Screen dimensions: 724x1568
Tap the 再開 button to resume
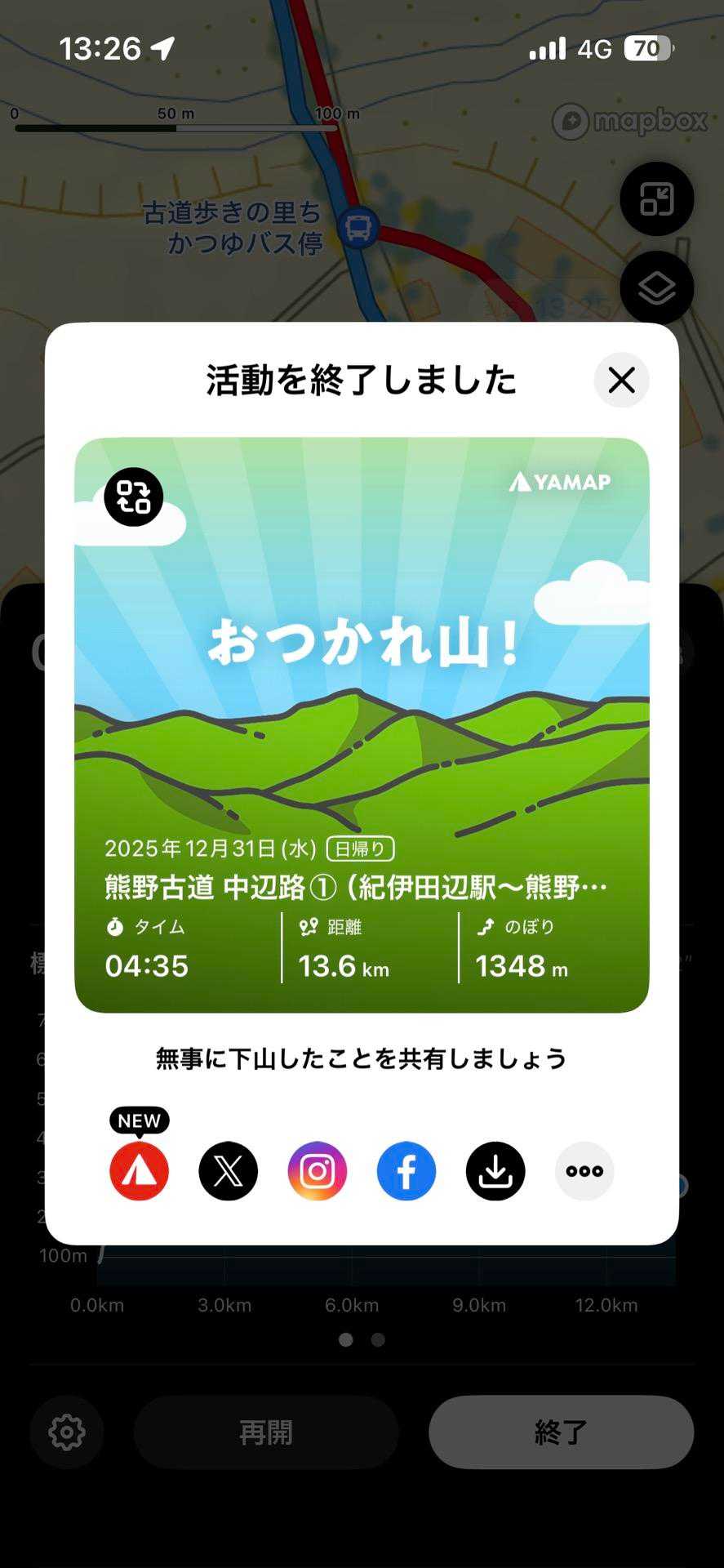point(266,1432)
